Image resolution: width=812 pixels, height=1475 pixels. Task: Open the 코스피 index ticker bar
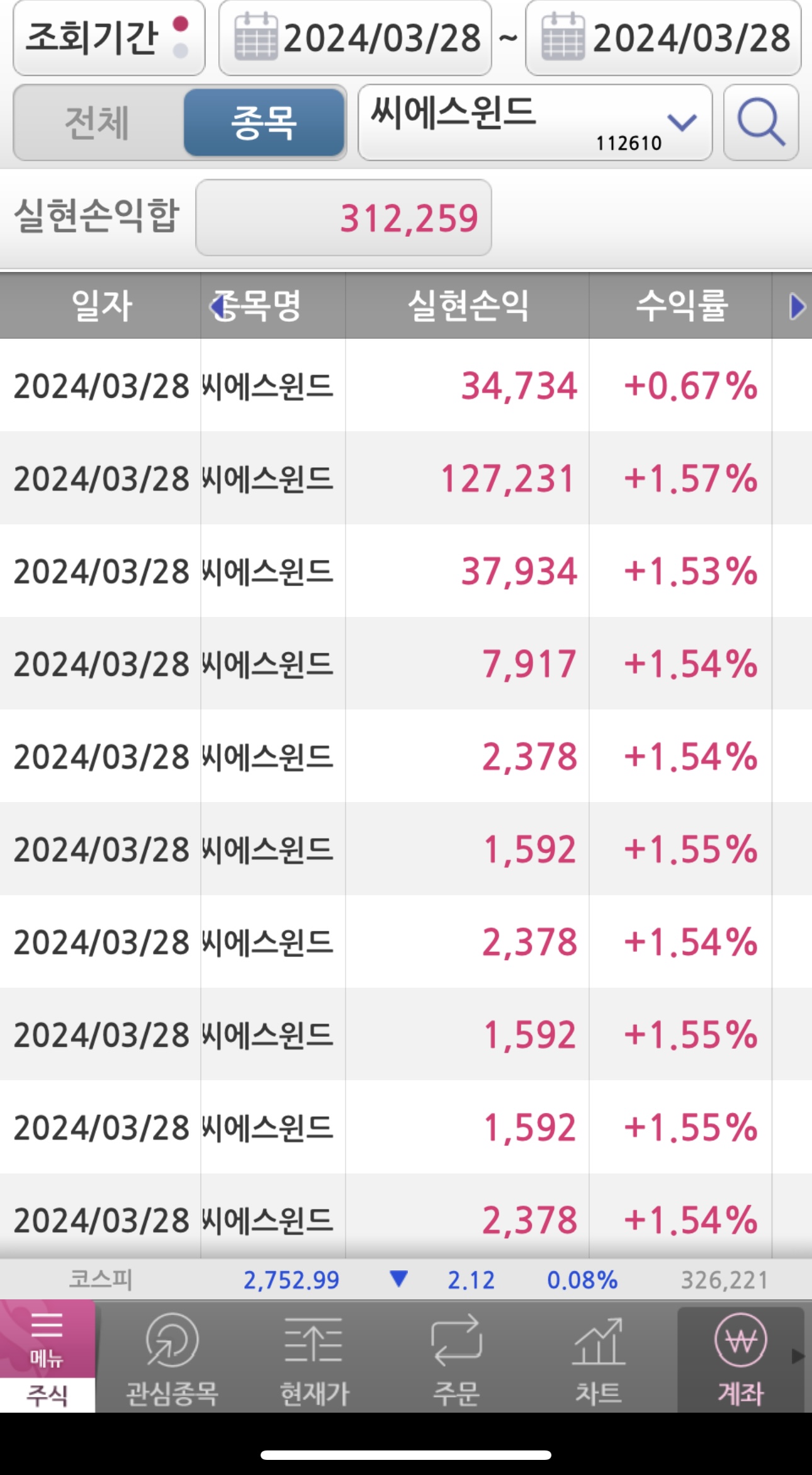[x=406, y=1279]
